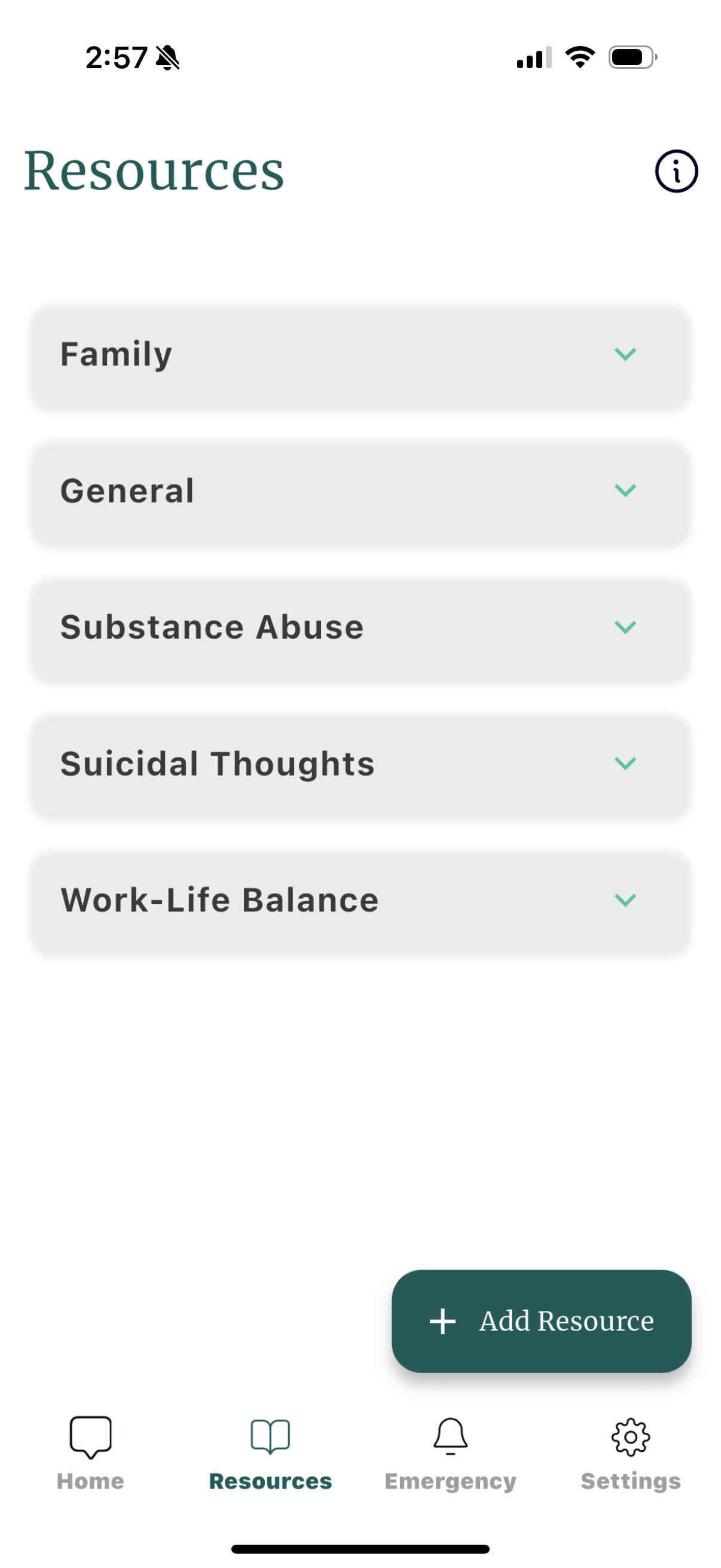Select the Resources tab

tap(270, 1453)
